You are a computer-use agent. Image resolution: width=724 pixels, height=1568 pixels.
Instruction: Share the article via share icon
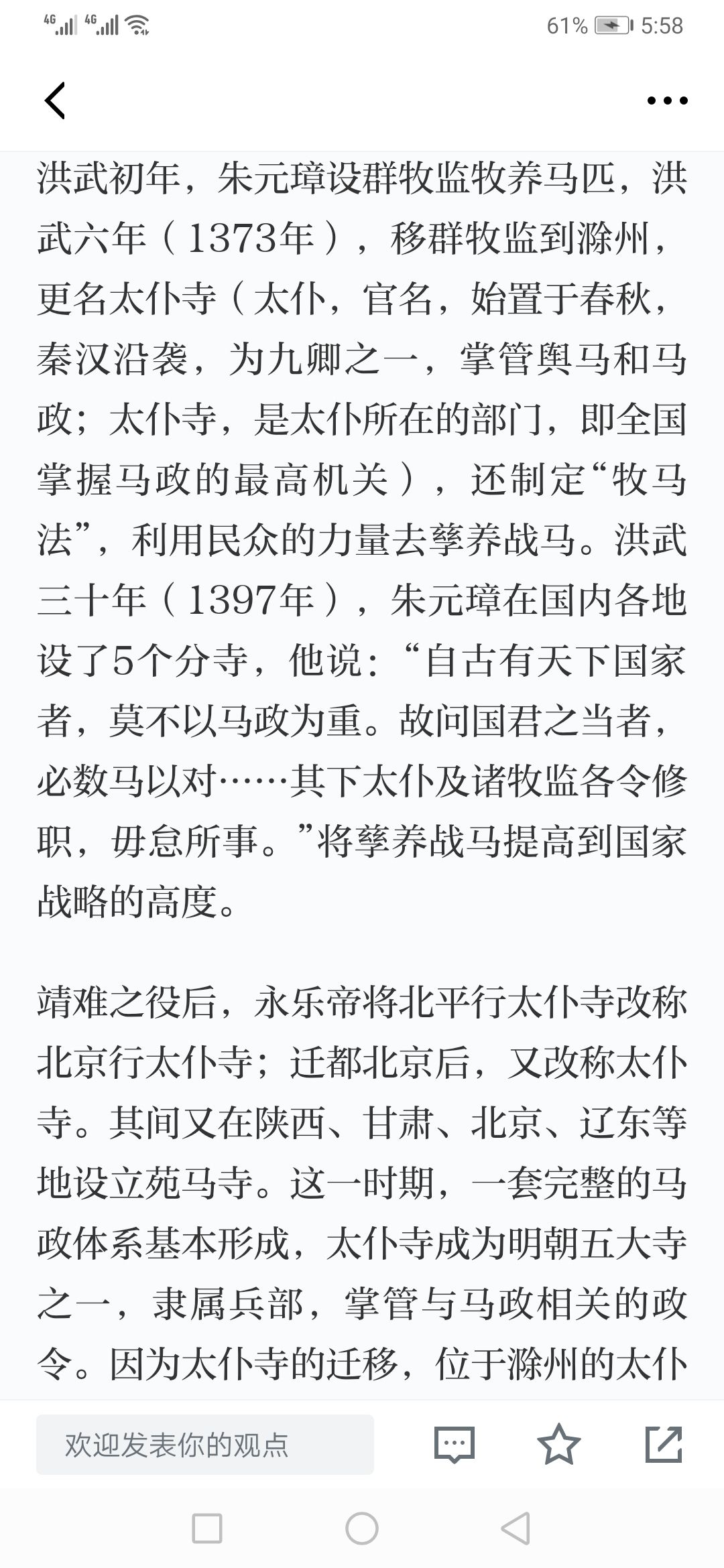664,1444
